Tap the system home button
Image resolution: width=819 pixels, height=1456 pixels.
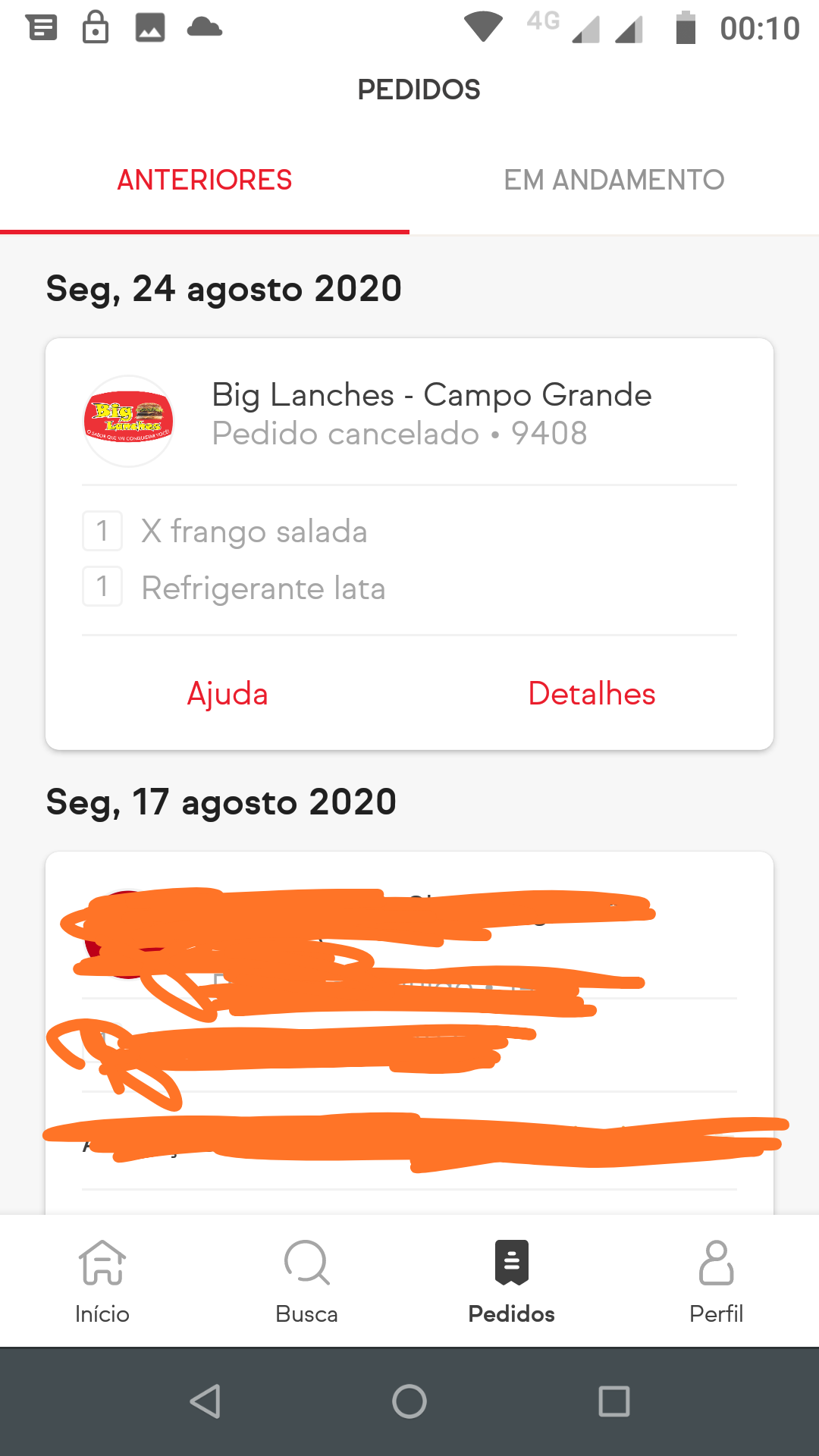409,1401
